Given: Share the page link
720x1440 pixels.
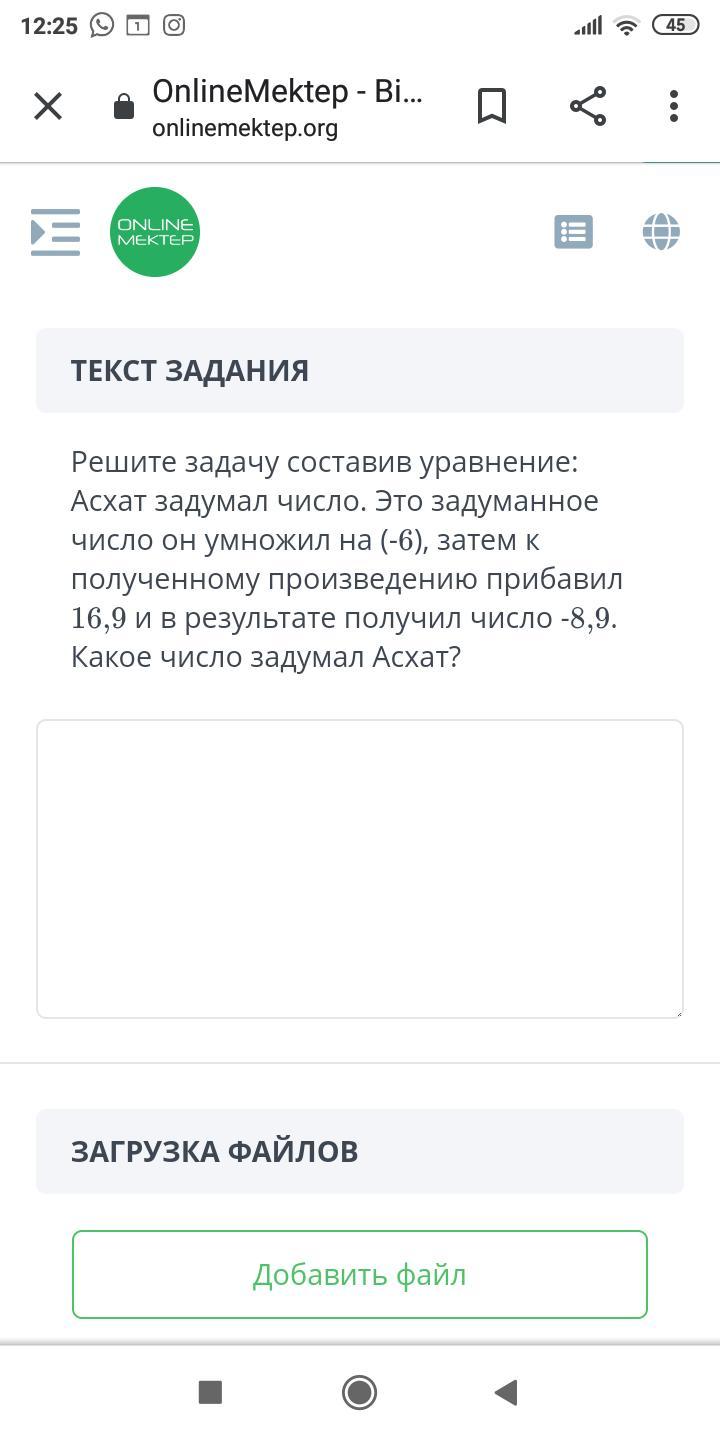Looking at the screenshot, I should [x=588, y=106].
